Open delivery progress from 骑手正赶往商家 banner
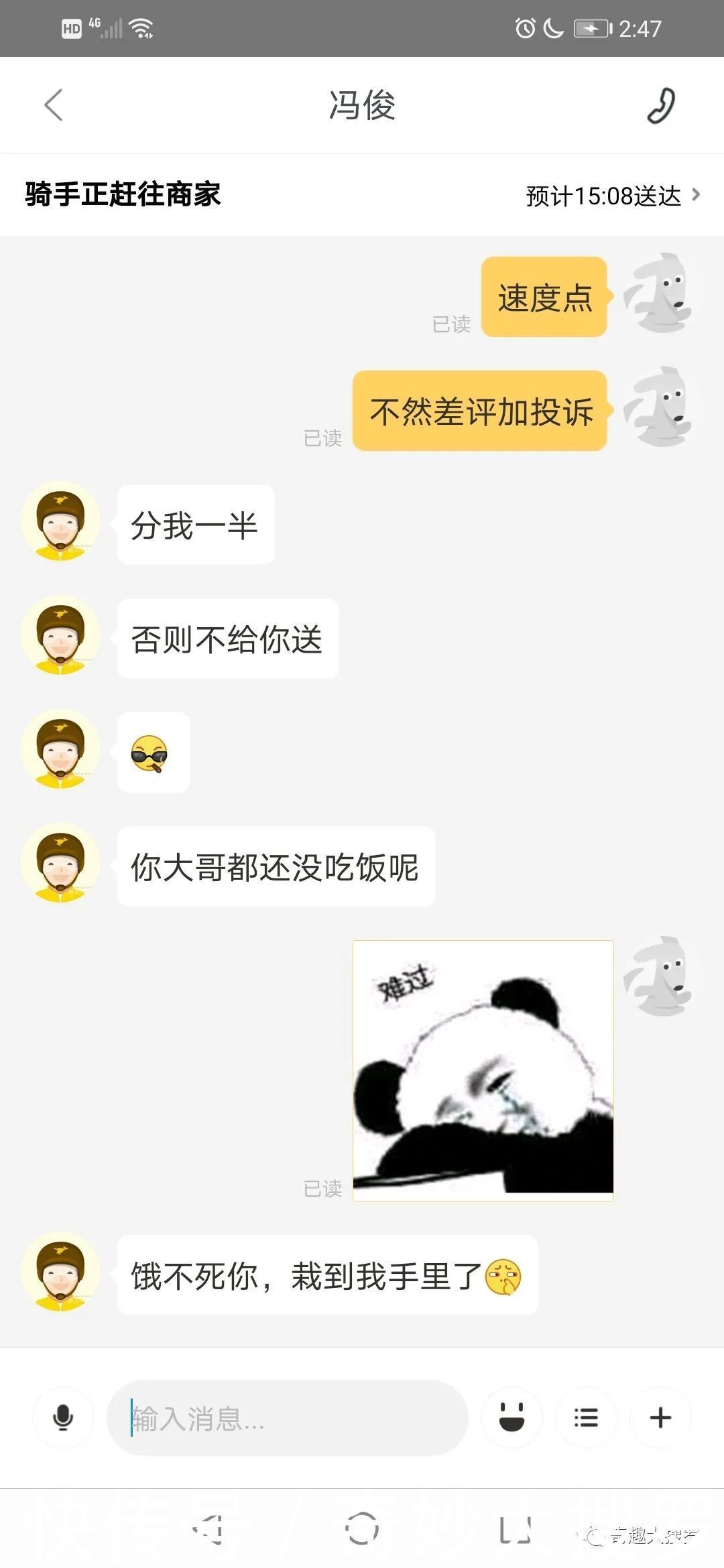The image size is (724, 1568). coord(123,194)
